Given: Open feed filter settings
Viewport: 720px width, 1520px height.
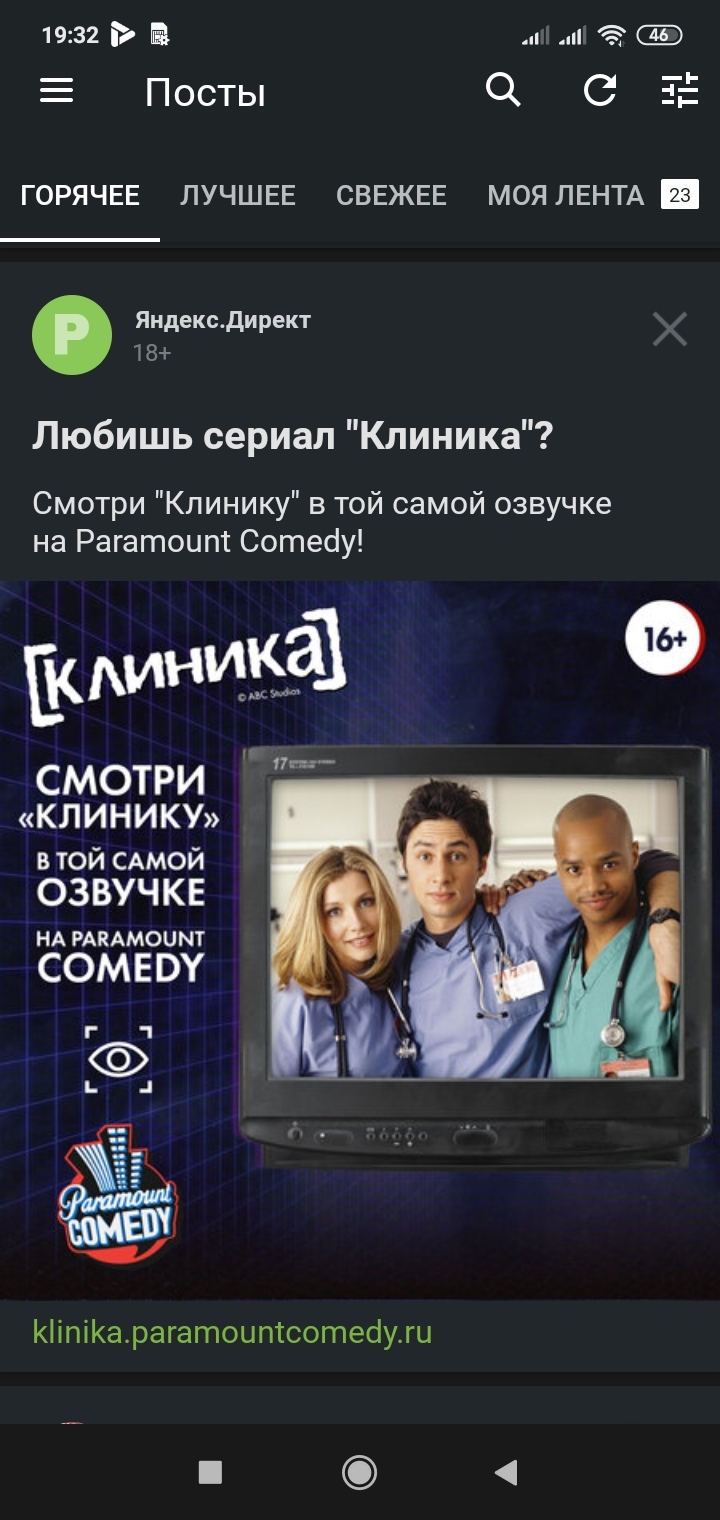Looking at the screenshot, I should coord(680,92).
